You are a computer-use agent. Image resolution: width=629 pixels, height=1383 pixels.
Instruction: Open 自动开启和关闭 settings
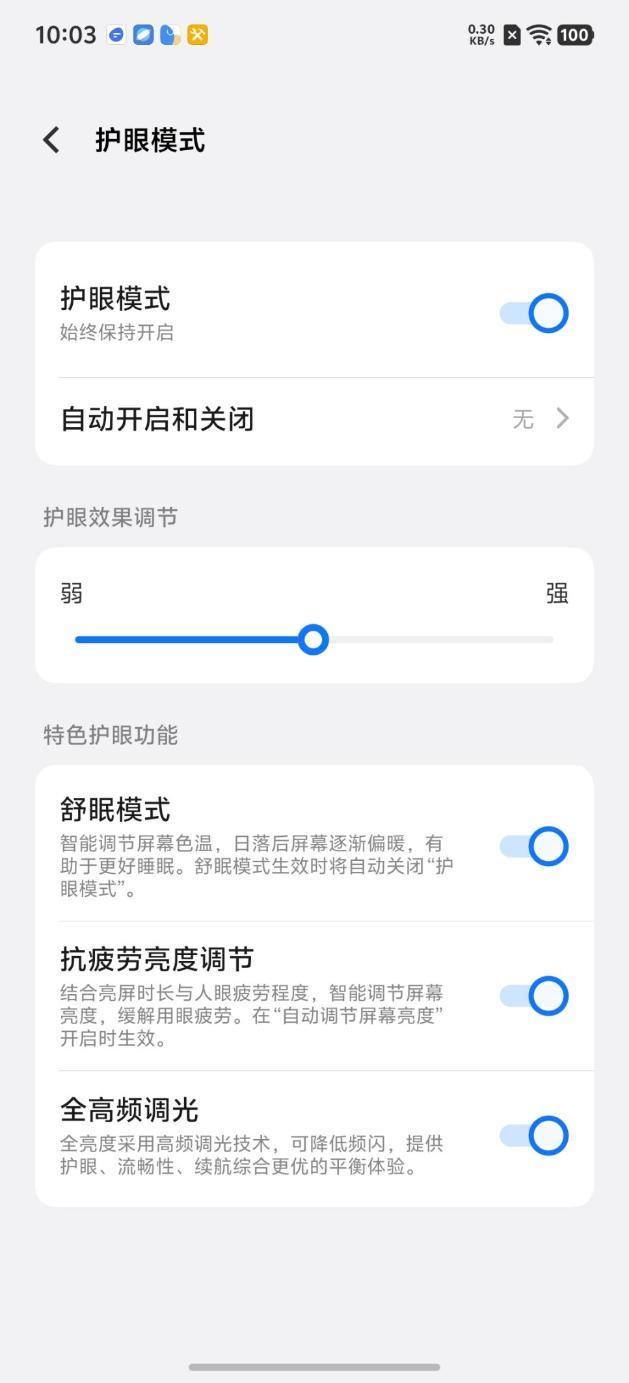(314, 419)
